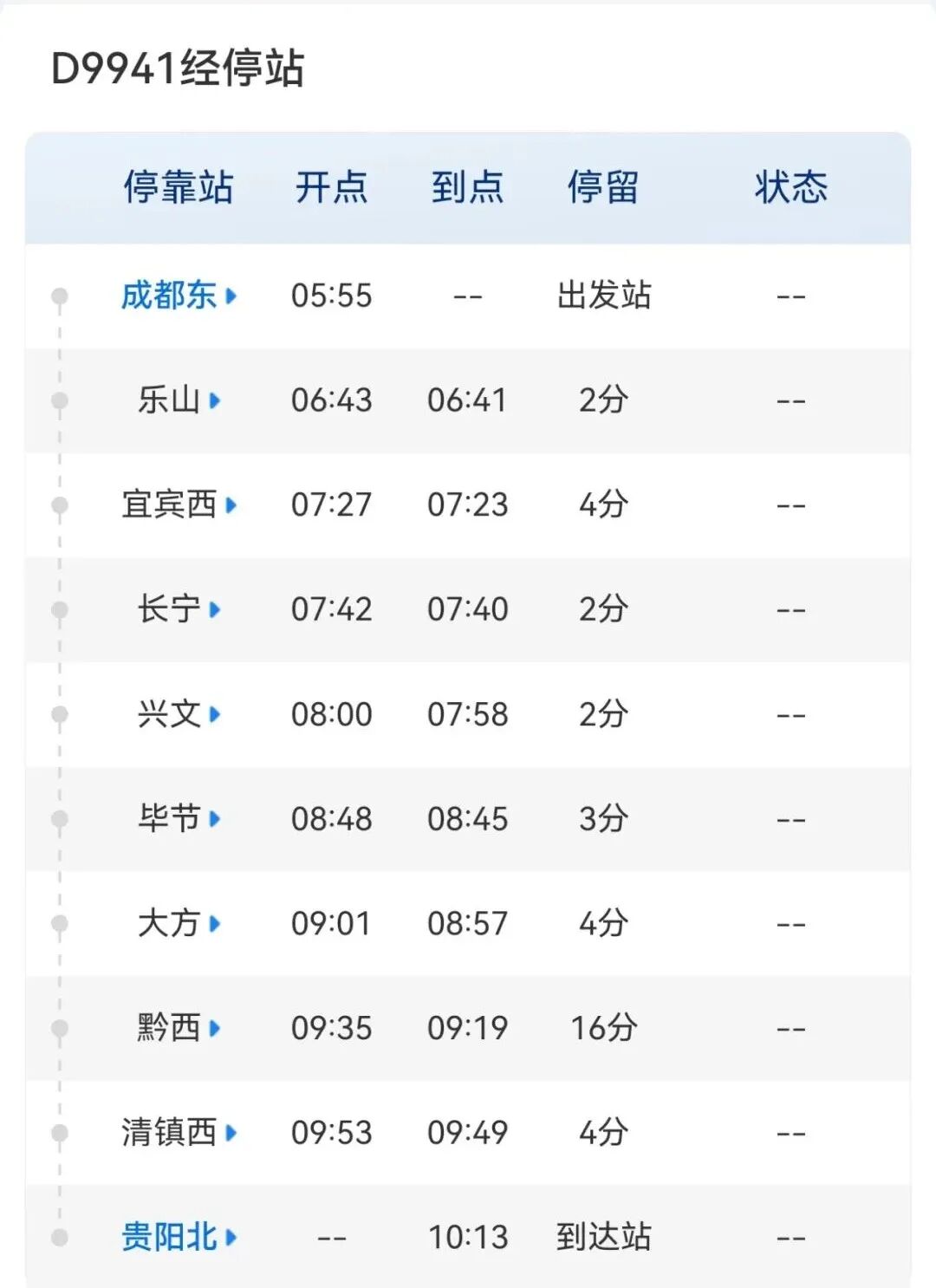
Task: Tap the 毕节 station link
Action: (179, 818)
